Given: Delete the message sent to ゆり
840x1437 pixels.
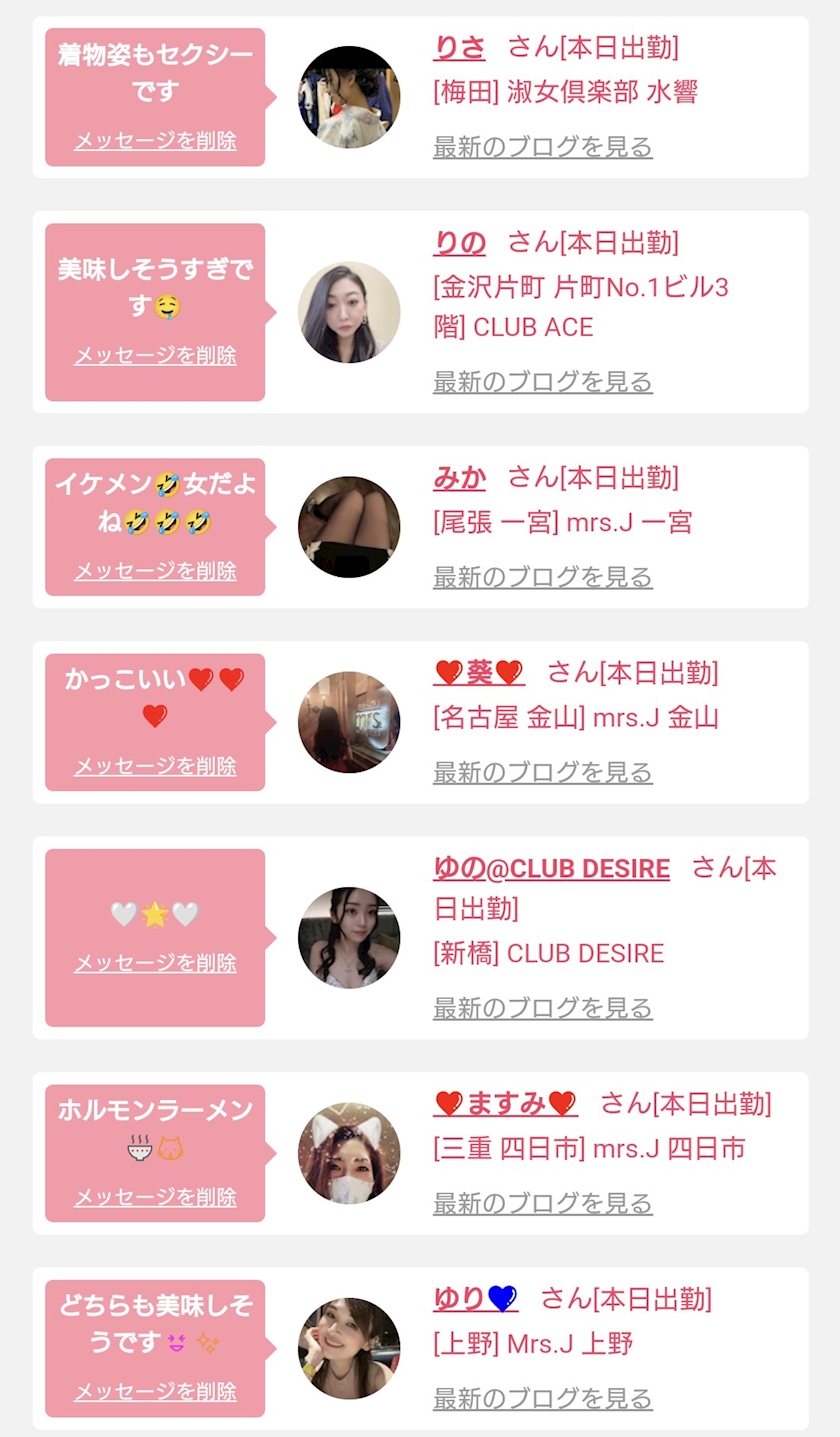Looking at the screenshot, I should (x=155, y=1392).
